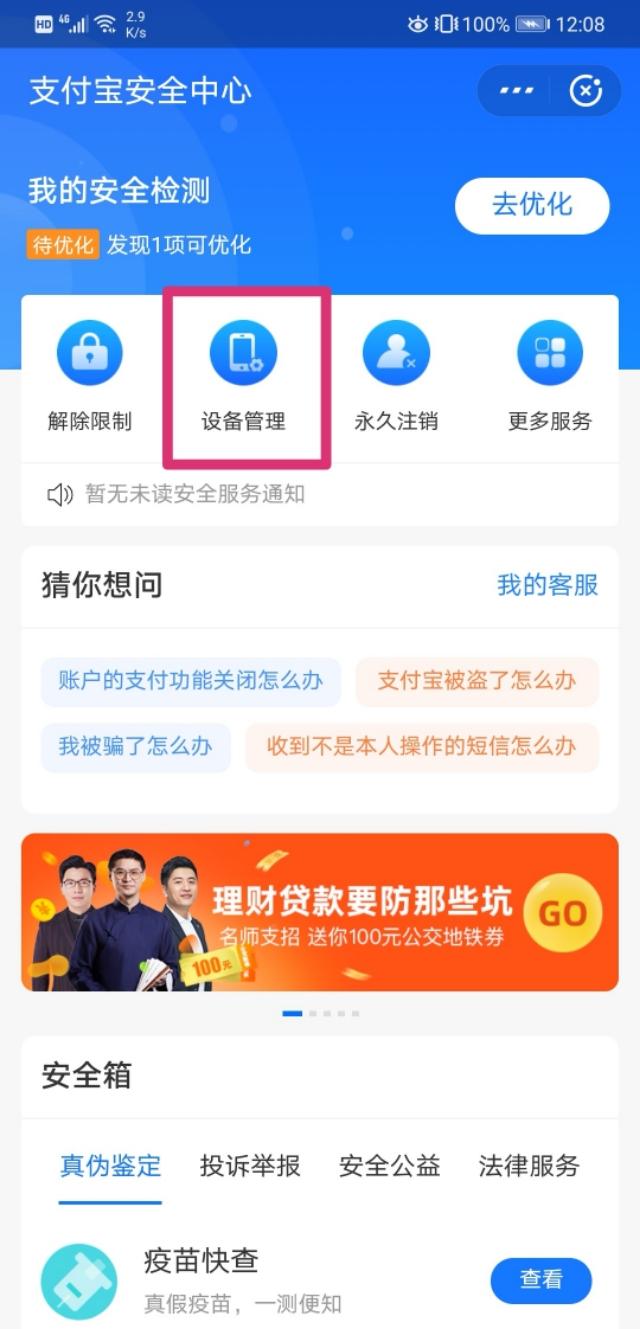Viewport: 640px width, 1329px height.
Task: Tap 查看 next to 疫苗快查
Action: pyautogui.click(x=541, y=1280)
